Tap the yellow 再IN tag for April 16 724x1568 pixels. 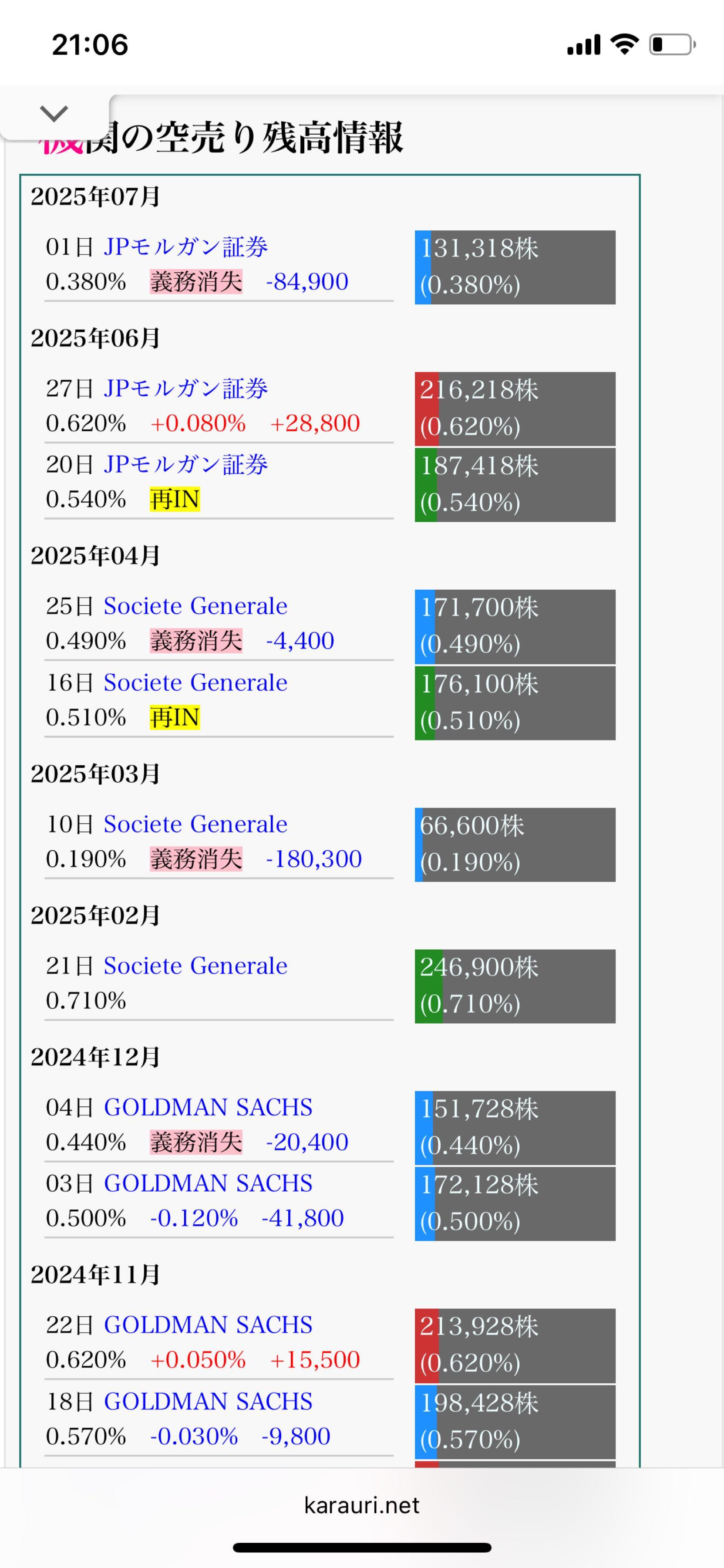(x=175, y=718)
